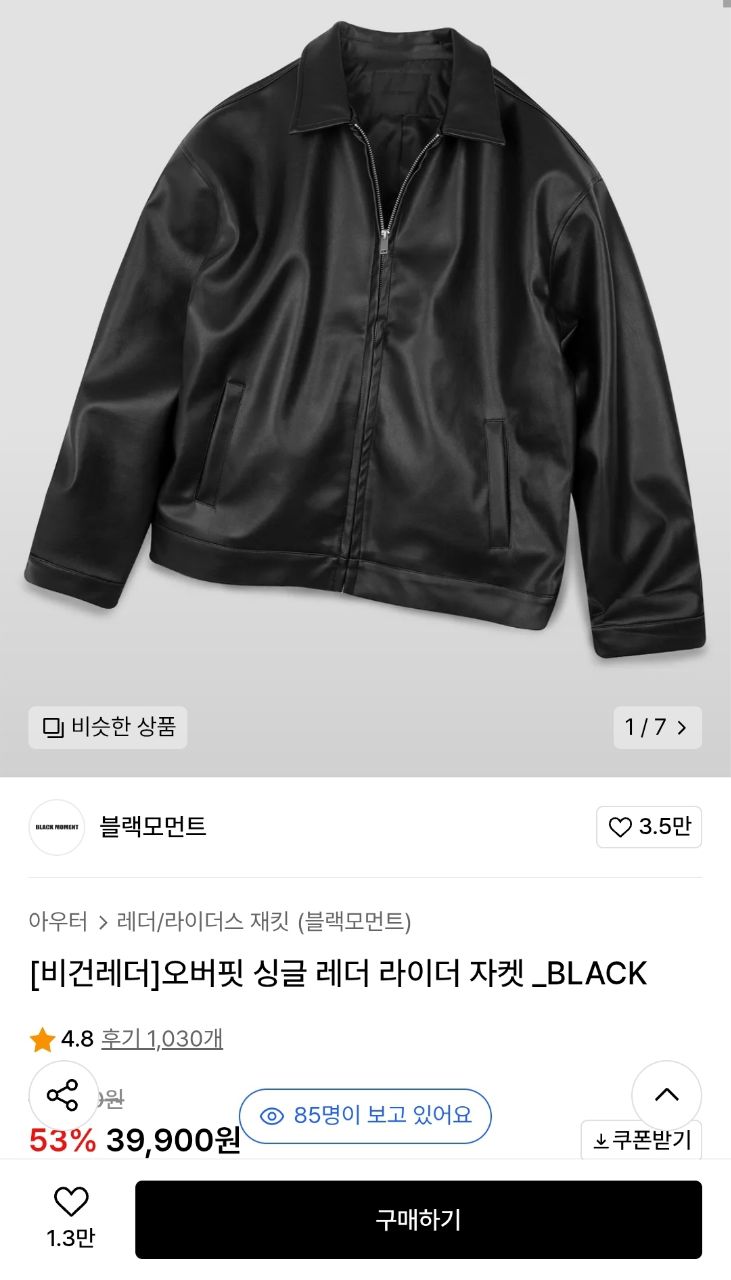Go to the next image with 1/7 indicator
Screen dimensions: 731x1280
click(x=657, y=727)
